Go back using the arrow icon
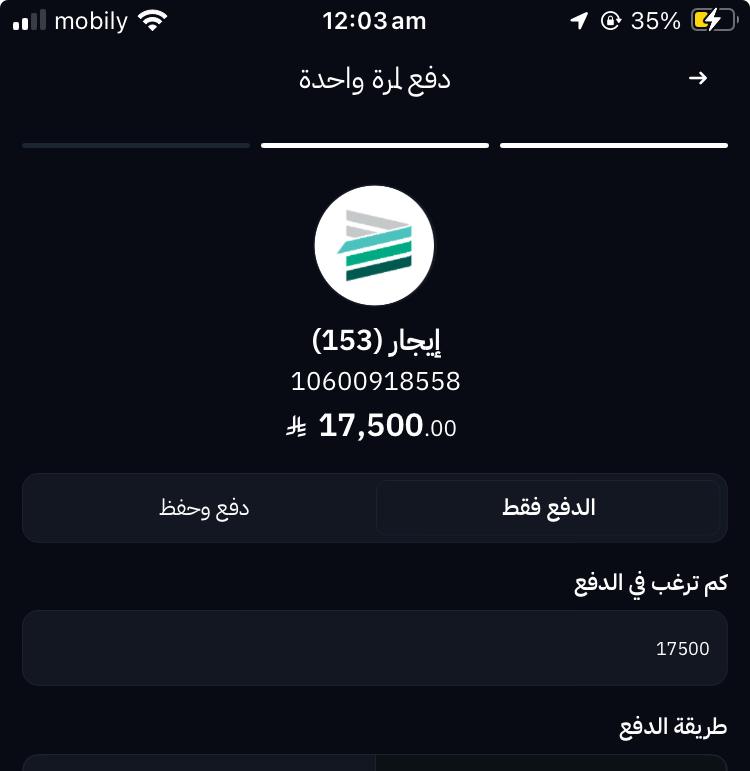This screenshot has width=750, height=771. 698,78
